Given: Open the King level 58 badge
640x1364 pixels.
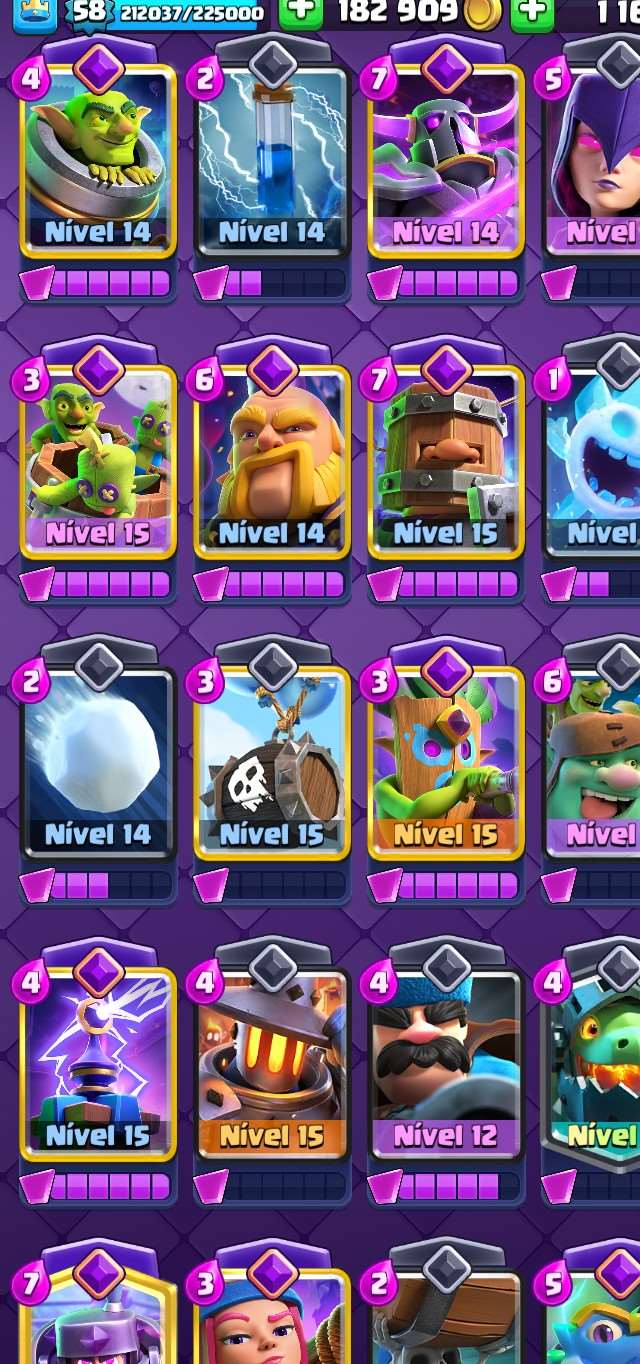Looking at the screenshot, I should click(x=34, y=12).
